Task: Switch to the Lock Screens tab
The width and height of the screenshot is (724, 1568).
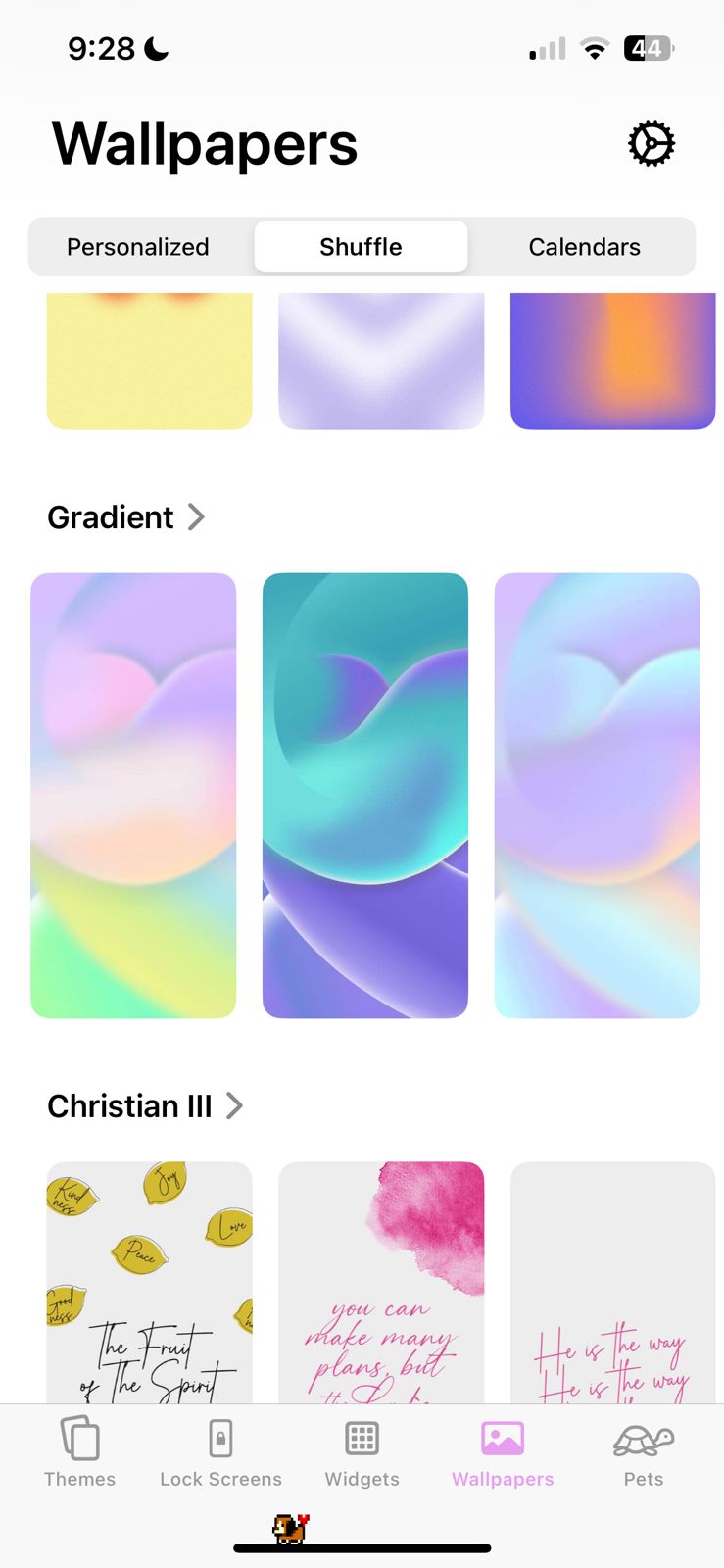Action: (x=220, y=1452)
